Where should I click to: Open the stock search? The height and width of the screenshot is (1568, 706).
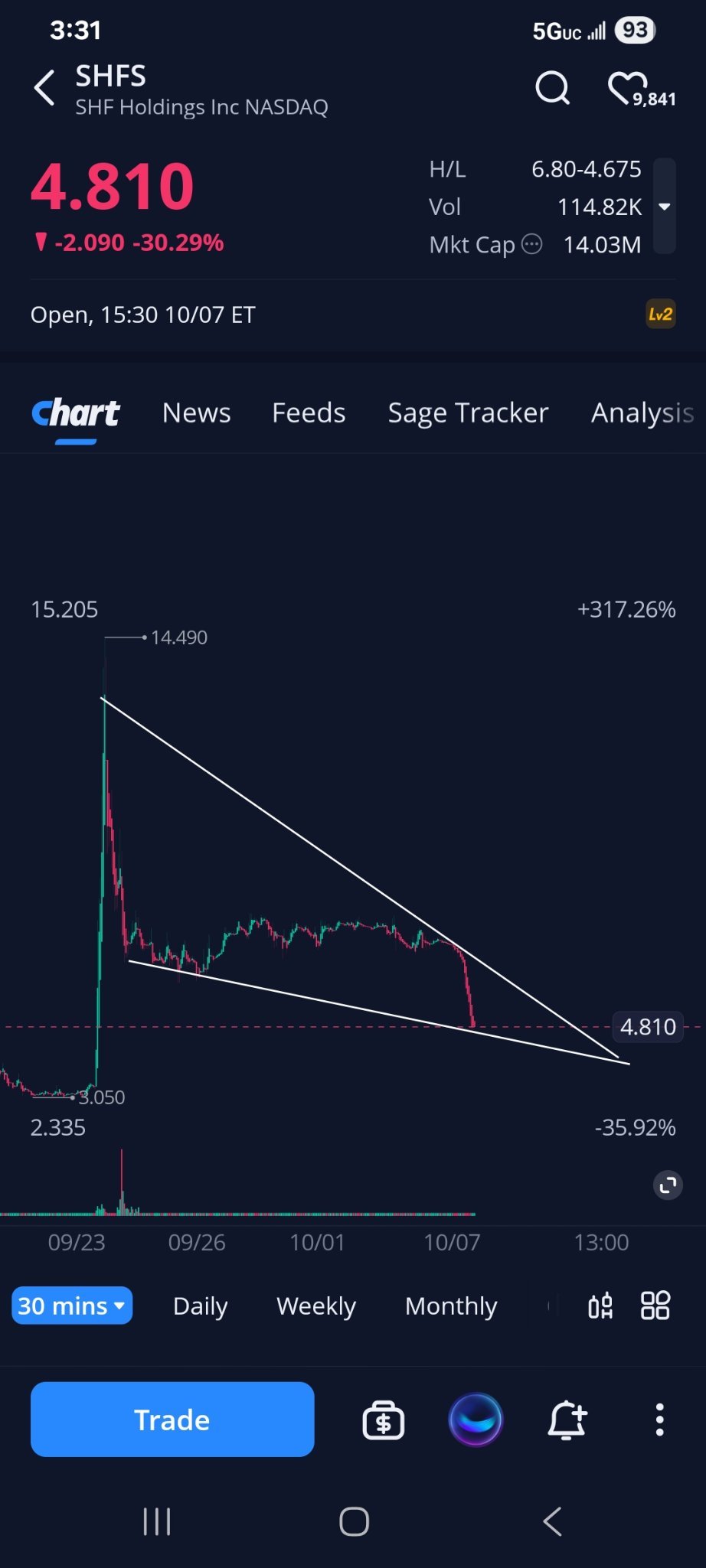tap(552, 88)
